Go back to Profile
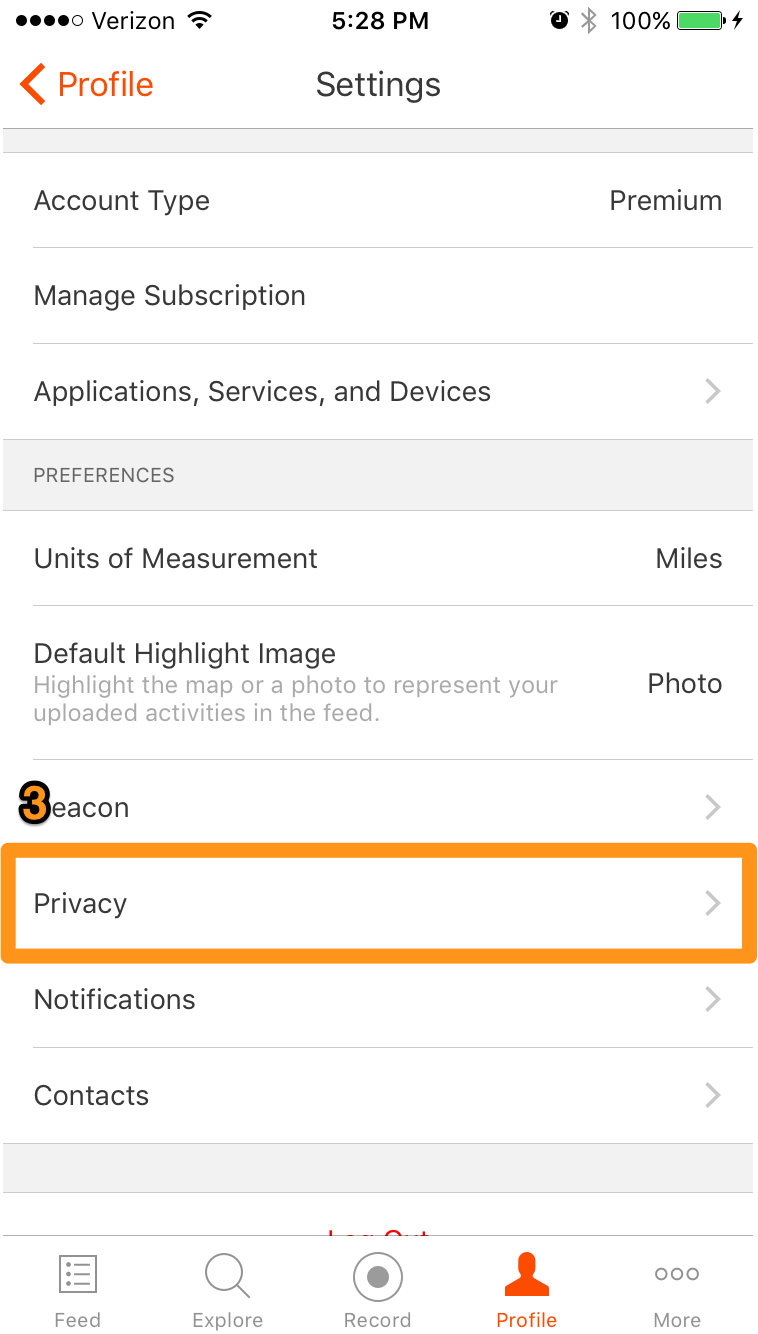This screenshot has width=758, height=1334. 86,85
